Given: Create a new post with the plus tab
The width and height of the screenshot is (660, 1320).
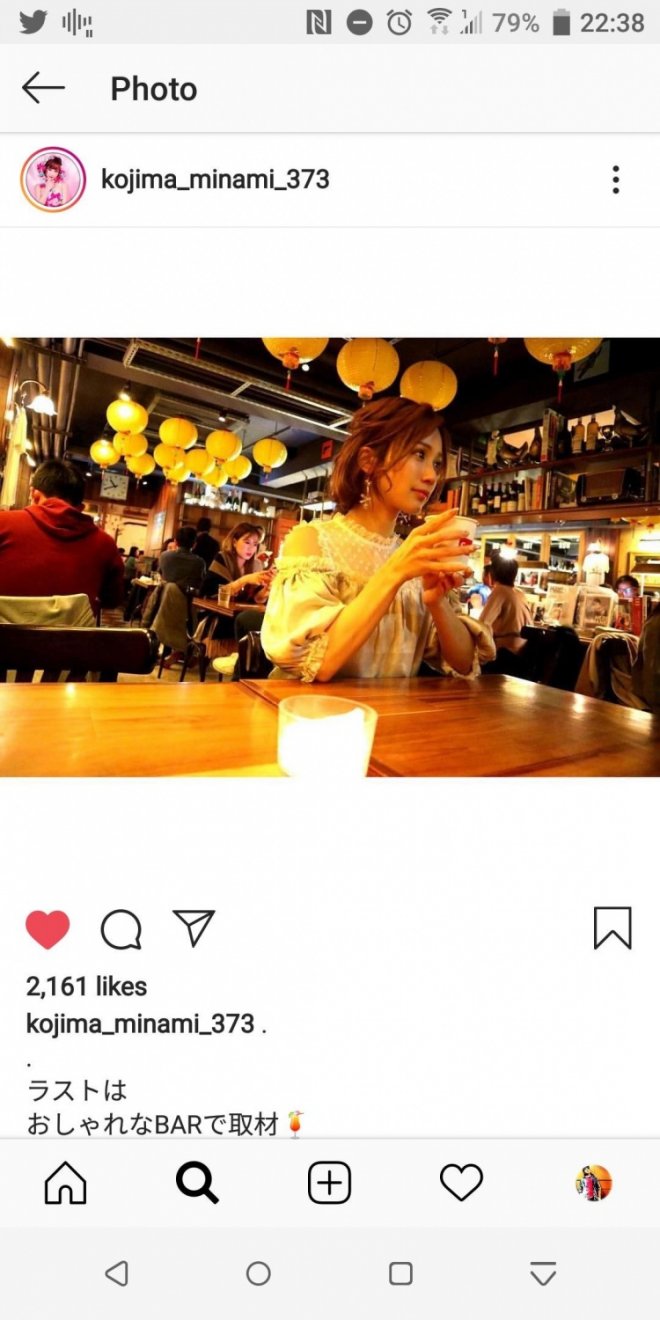Looking at the screenshot, I should (x=329, y=1184).
